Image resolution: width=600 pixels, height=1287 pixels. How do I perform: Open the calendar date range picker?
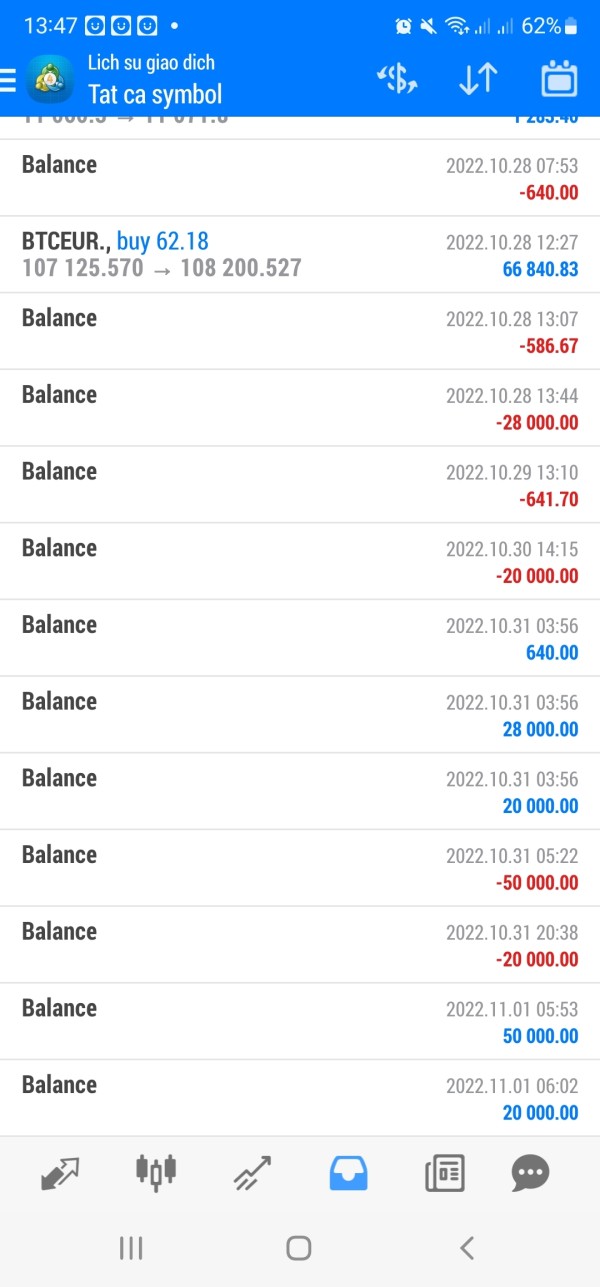pos(559,79)
